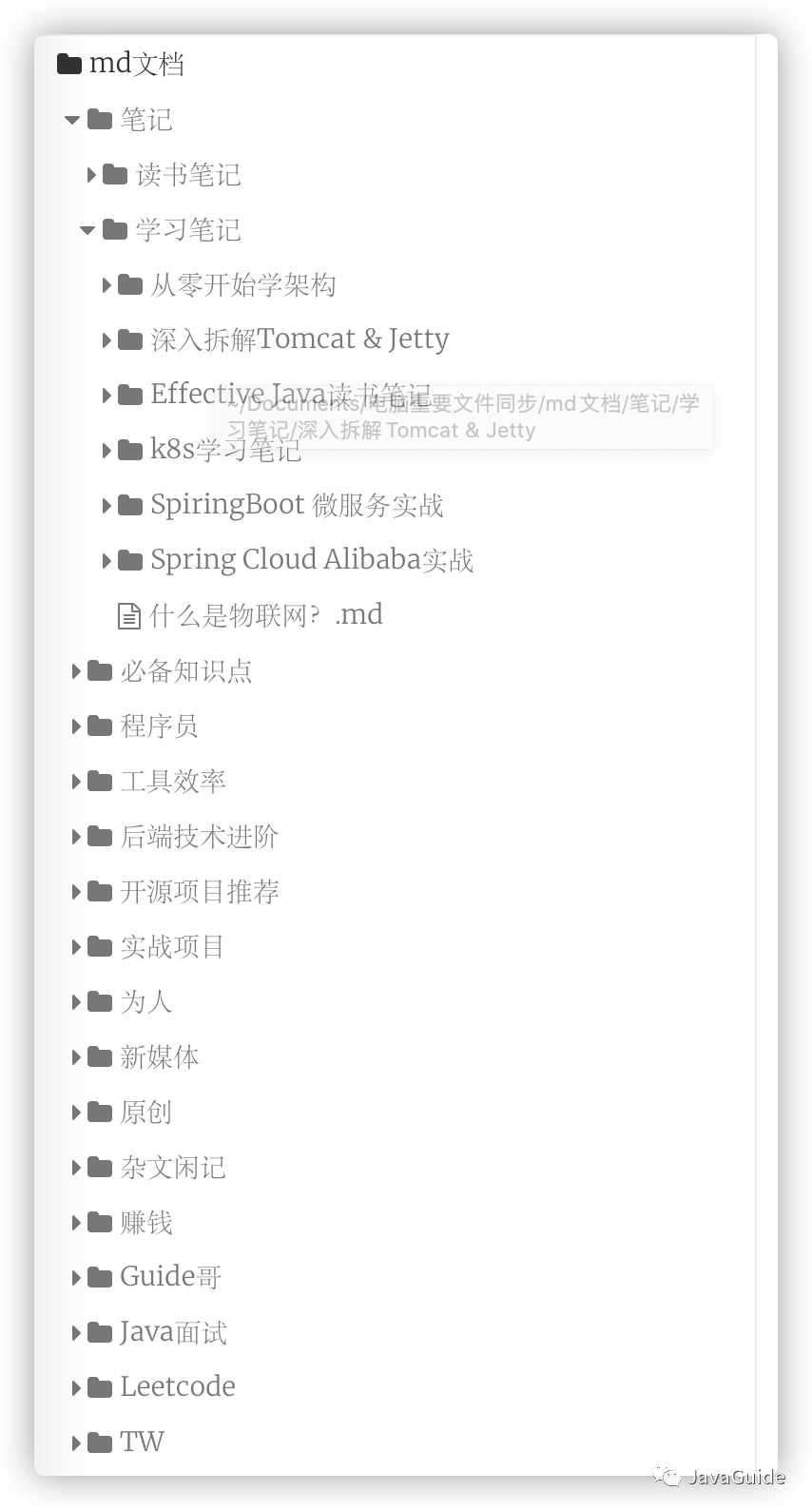Open the file 什么是物联网?.md

pos(264,616)
